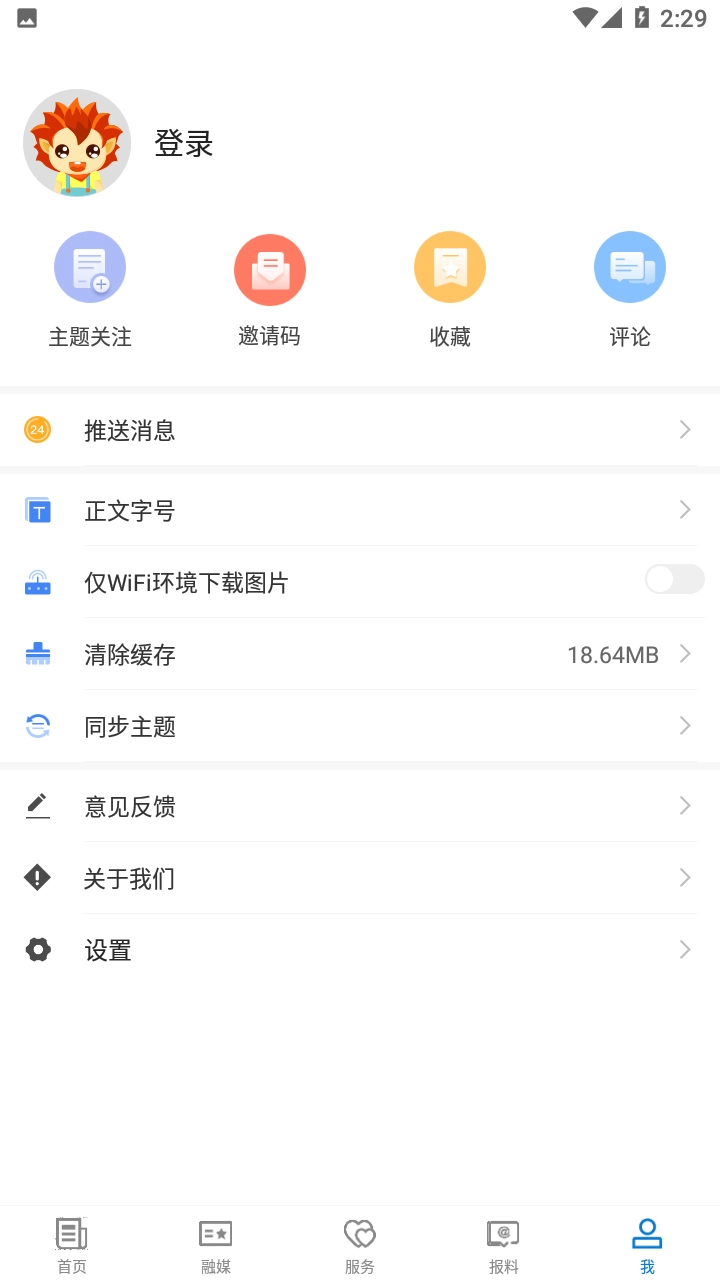Open the 报料 tip-off tab icon
The height and width of the screenshot is (1280, 720).
(503, 1236)
